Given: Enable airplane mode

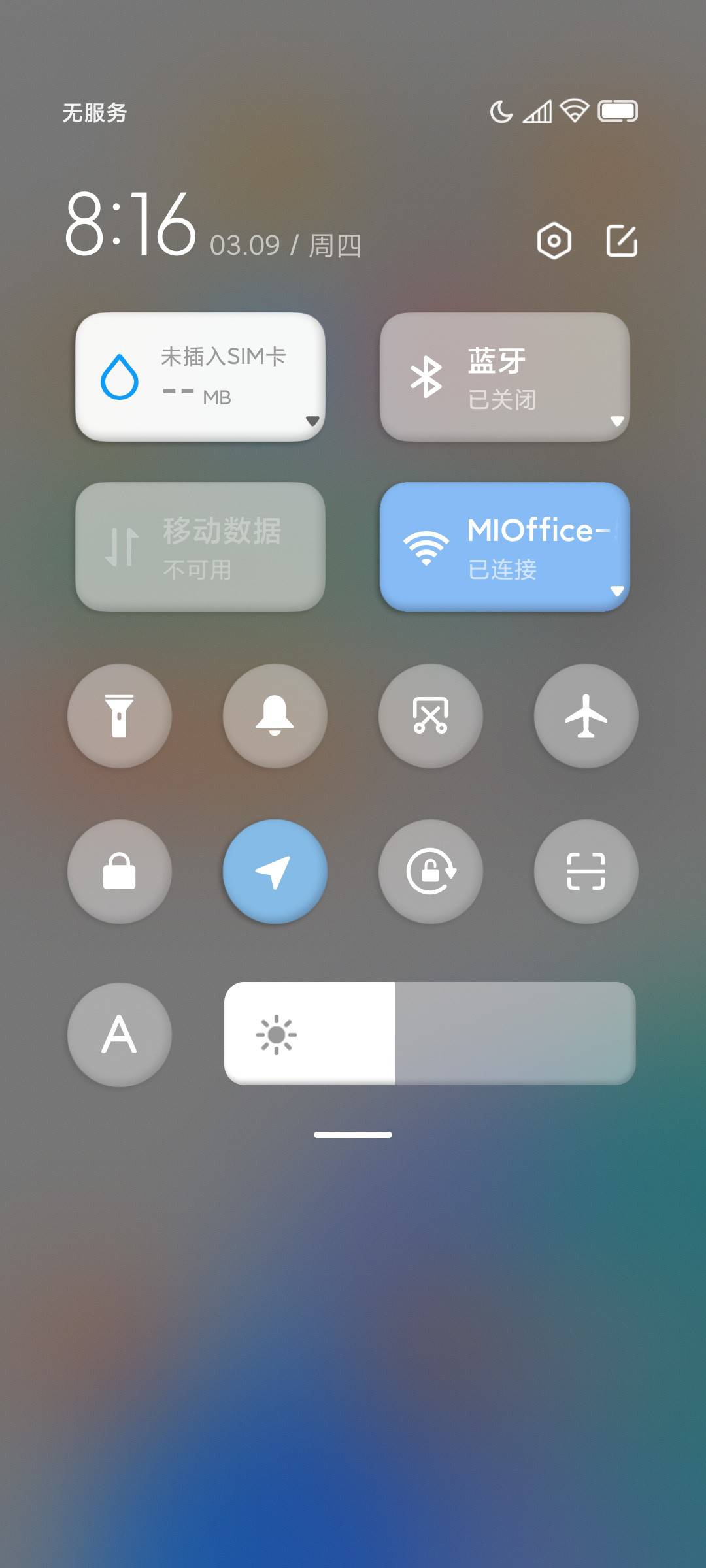Looking at the screenshot, I should (x=586, y=716).
